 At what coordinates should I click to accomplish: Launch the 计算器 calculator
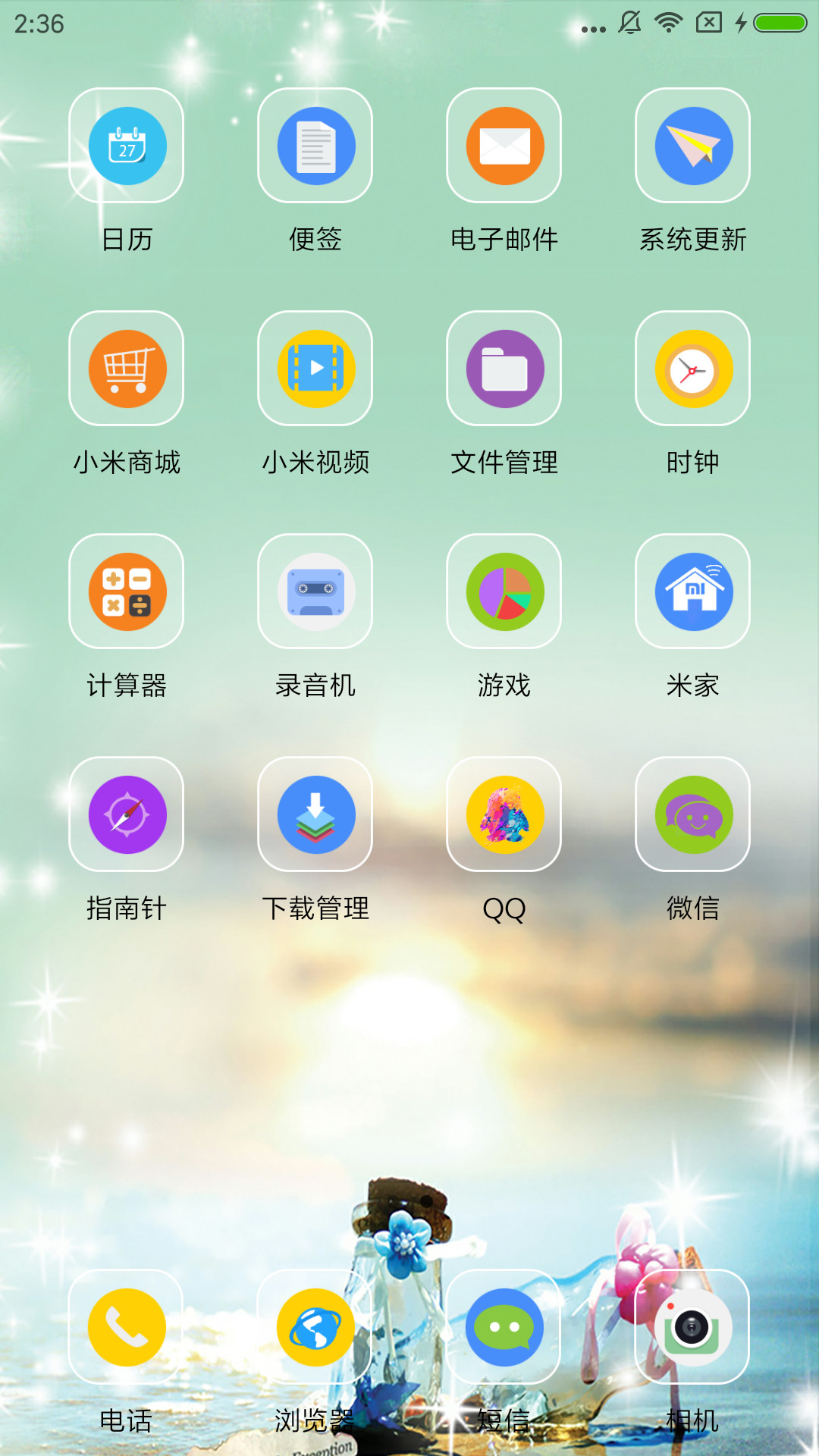click(127, 591)
